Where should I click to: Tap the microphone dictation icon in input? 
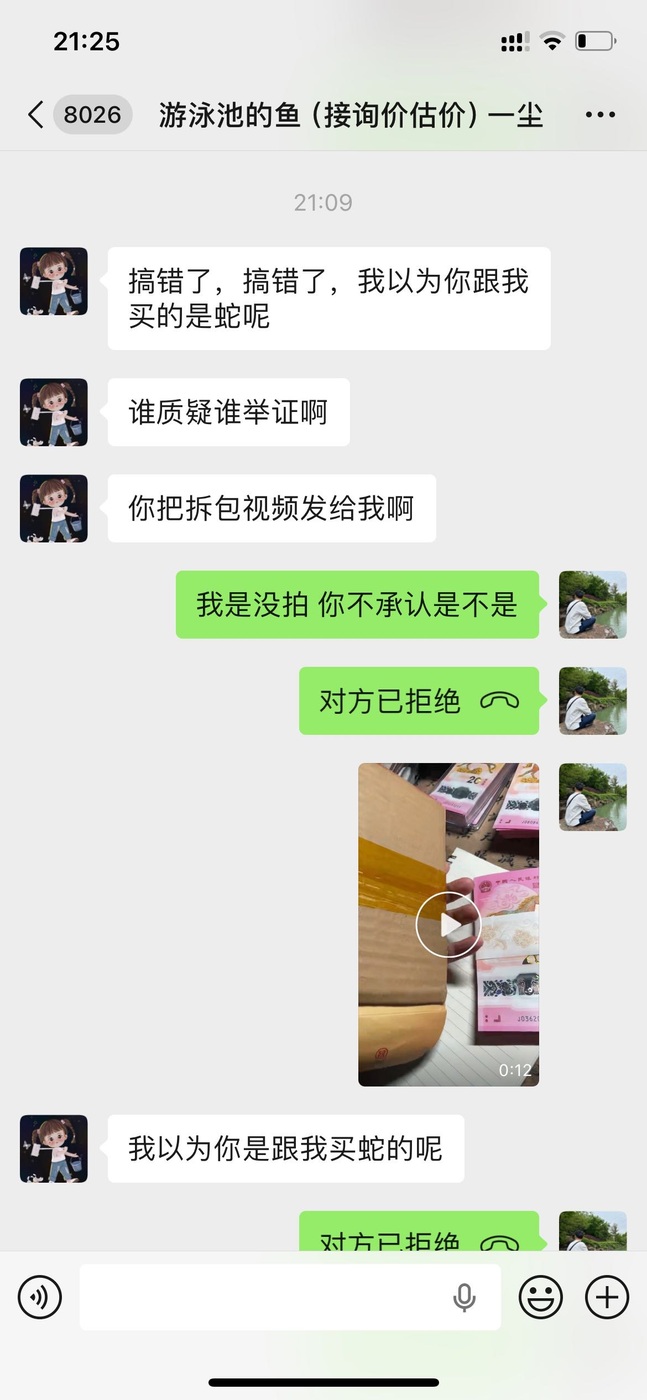coord(464,1297)
